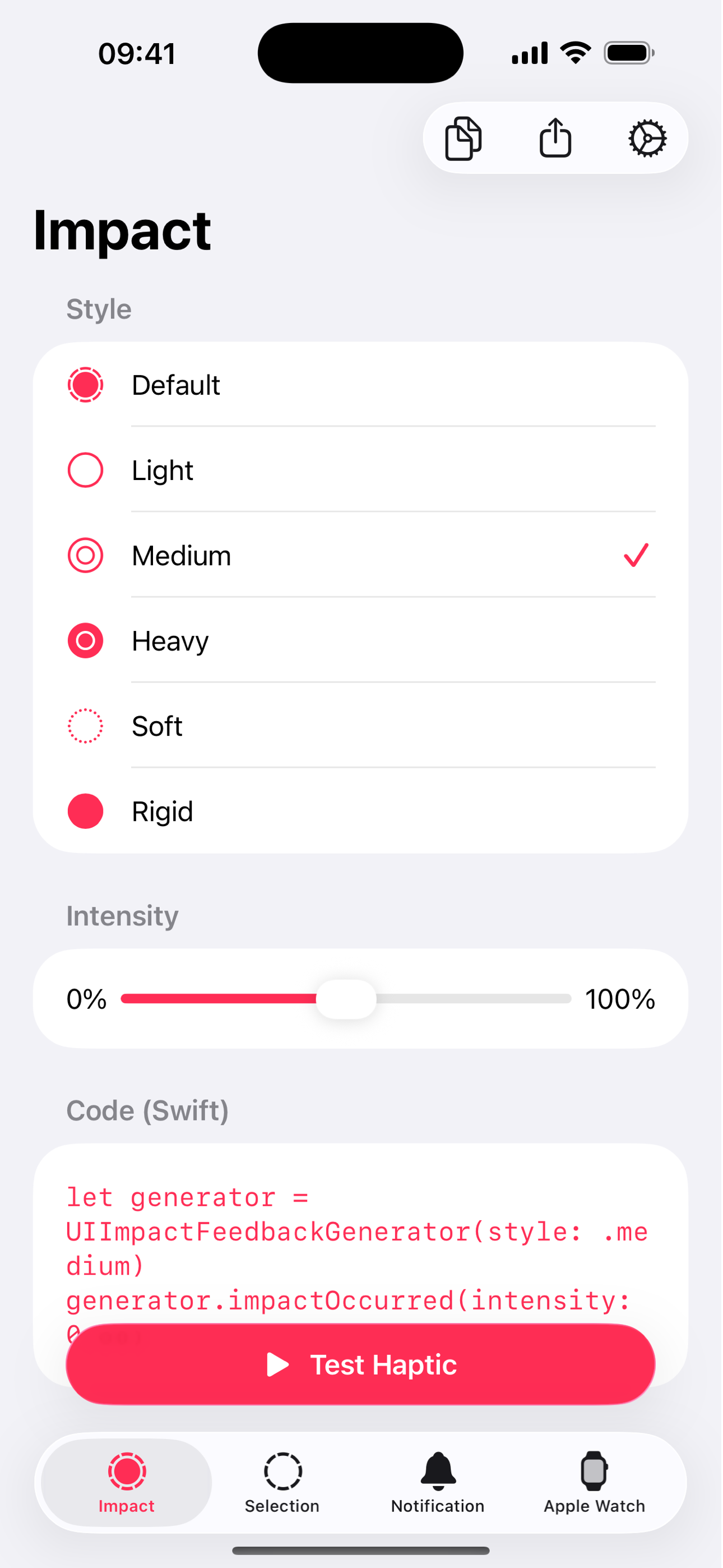
Task: Pick the Heavy impact style
Action: pyautogui.click(x=361, y=640)
